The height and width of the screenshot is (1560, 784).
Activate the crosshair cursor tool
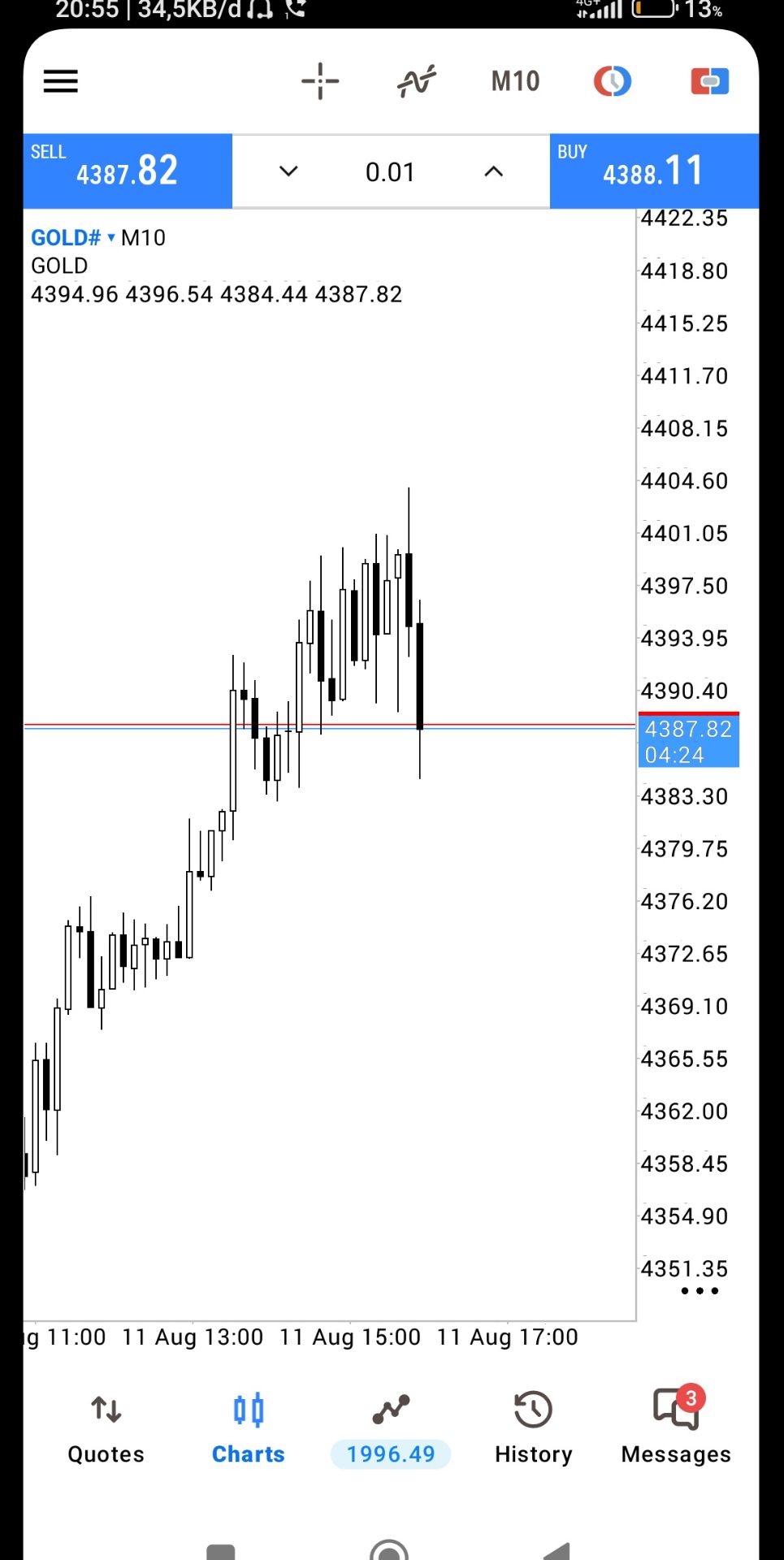tap(320, 81)
